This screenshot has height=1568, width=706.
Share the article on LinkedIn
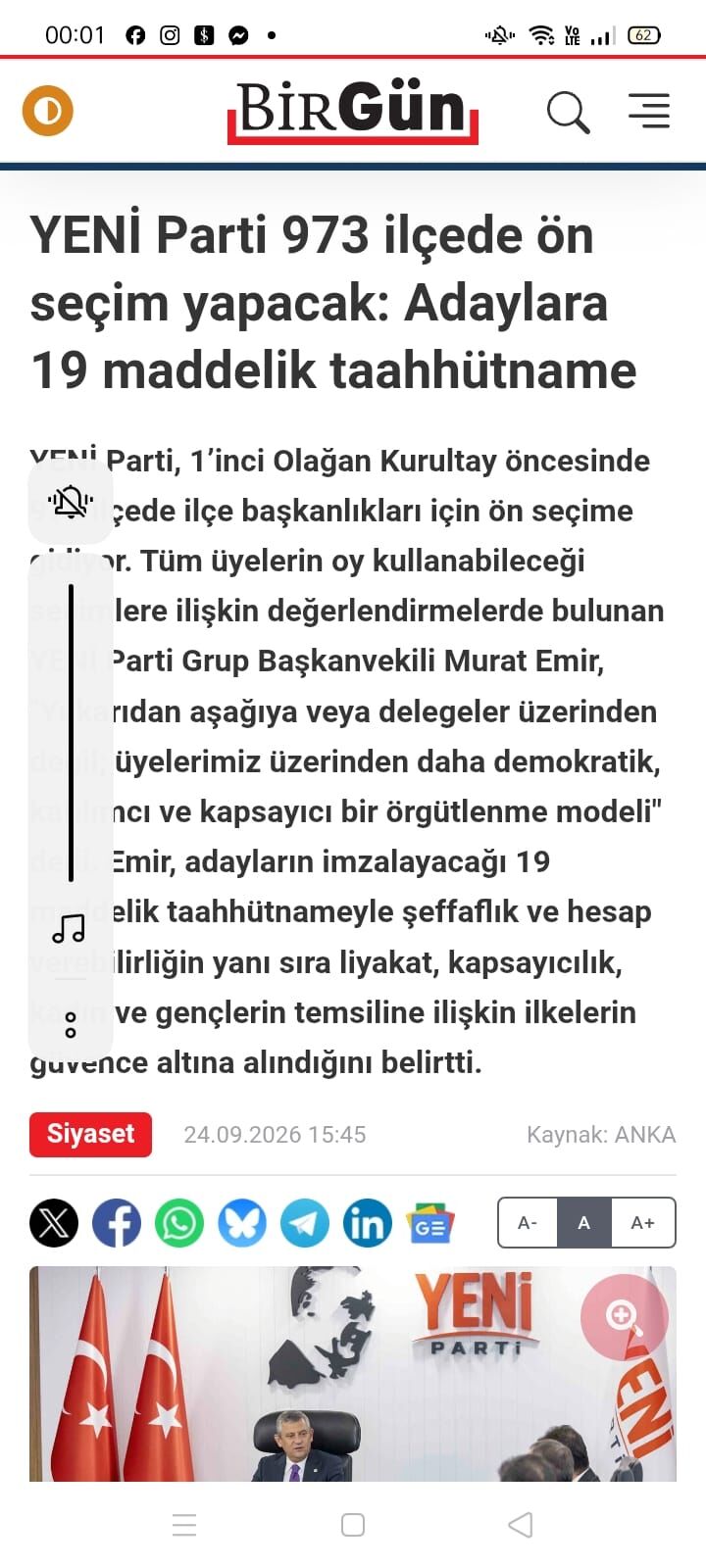click(368, 1223)
